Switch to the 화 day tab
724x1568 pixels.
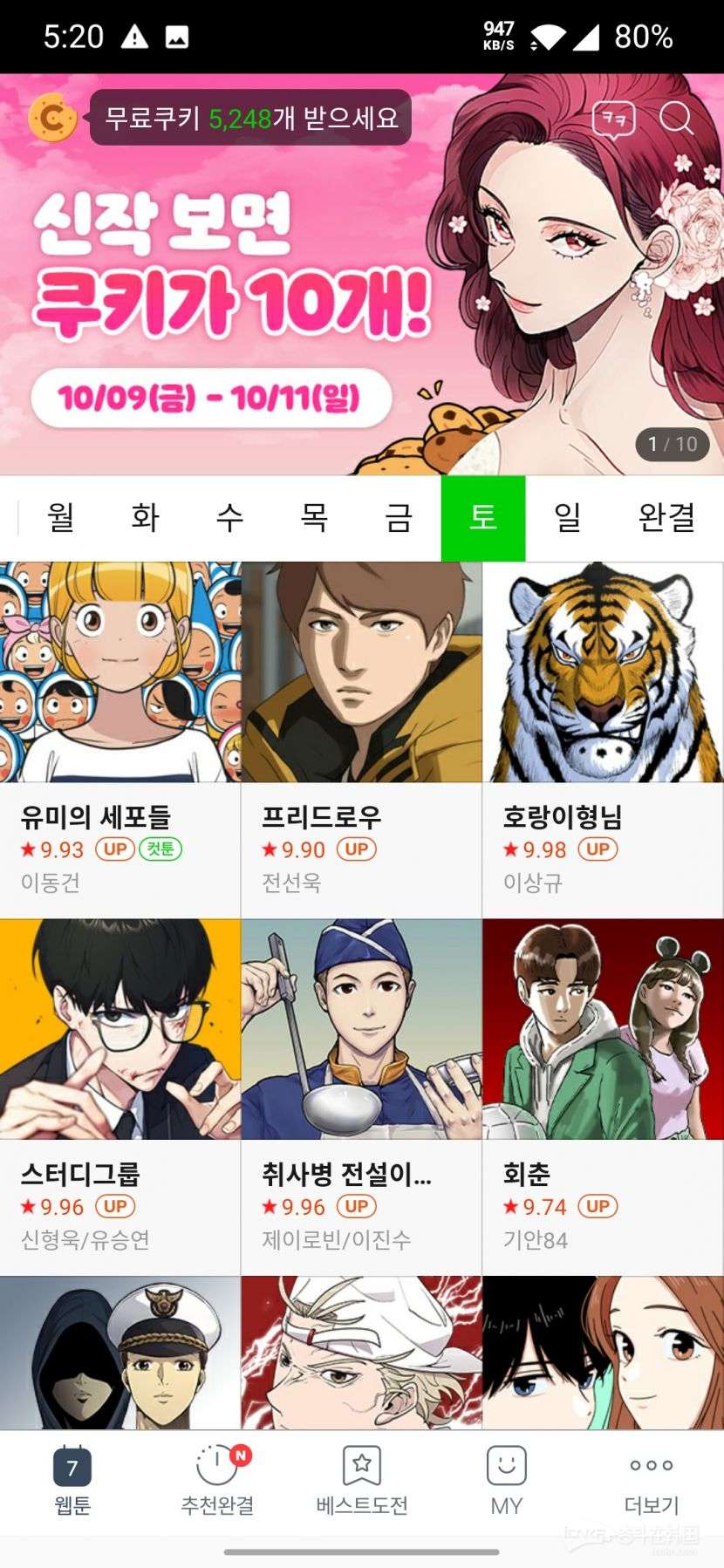click(x=145, y=518)
